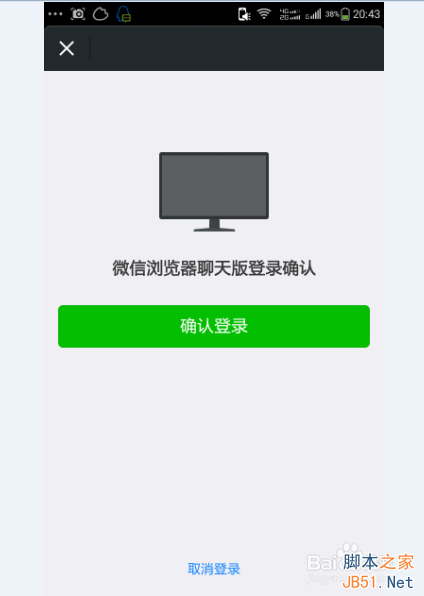Cancel login via 取消登录 link
The width and height of the screenshot is (424, 596).
pos(214,569)
